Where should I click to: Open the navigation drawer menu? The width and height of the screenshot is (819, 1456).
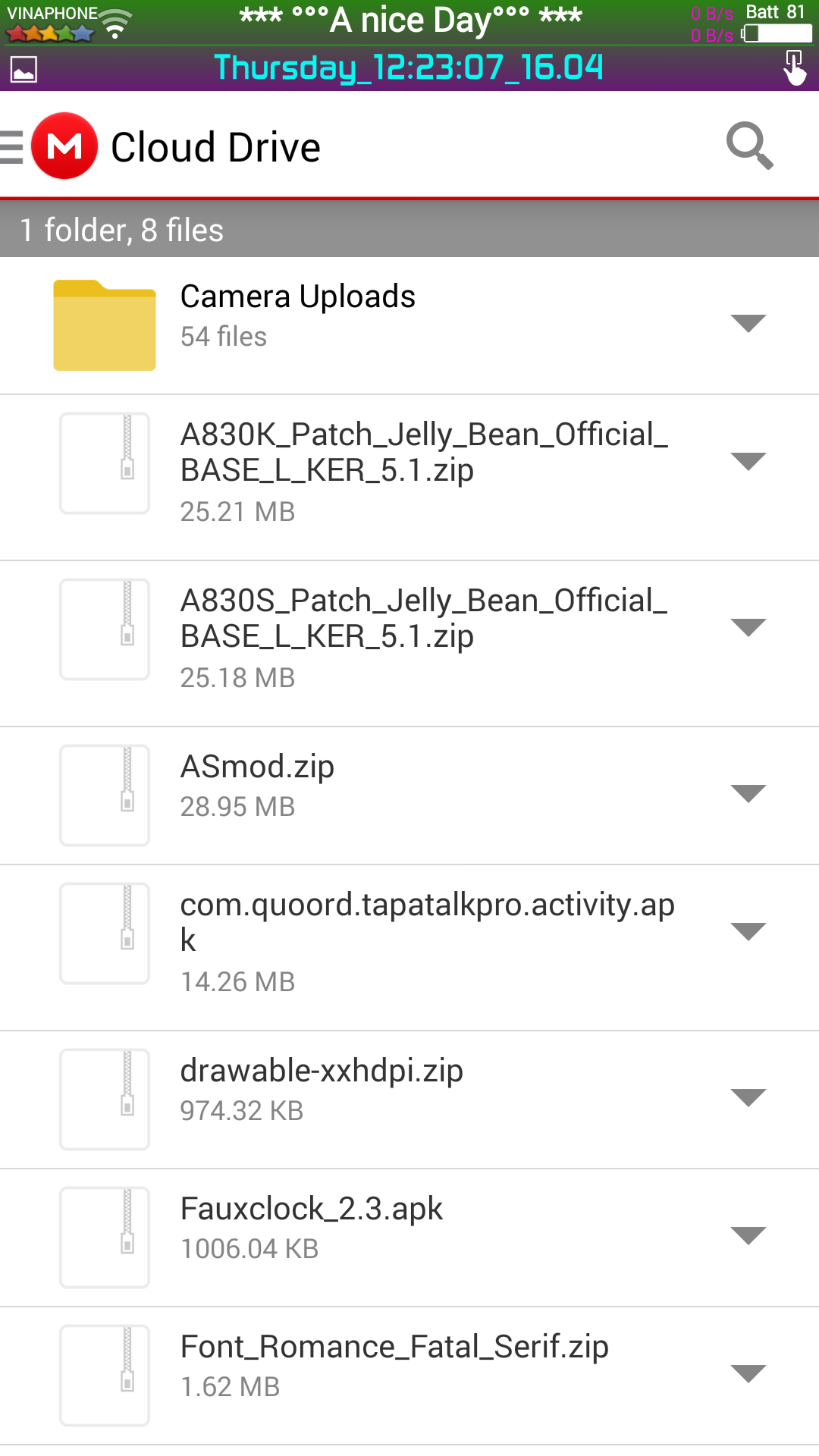click(x=14, y=147)
